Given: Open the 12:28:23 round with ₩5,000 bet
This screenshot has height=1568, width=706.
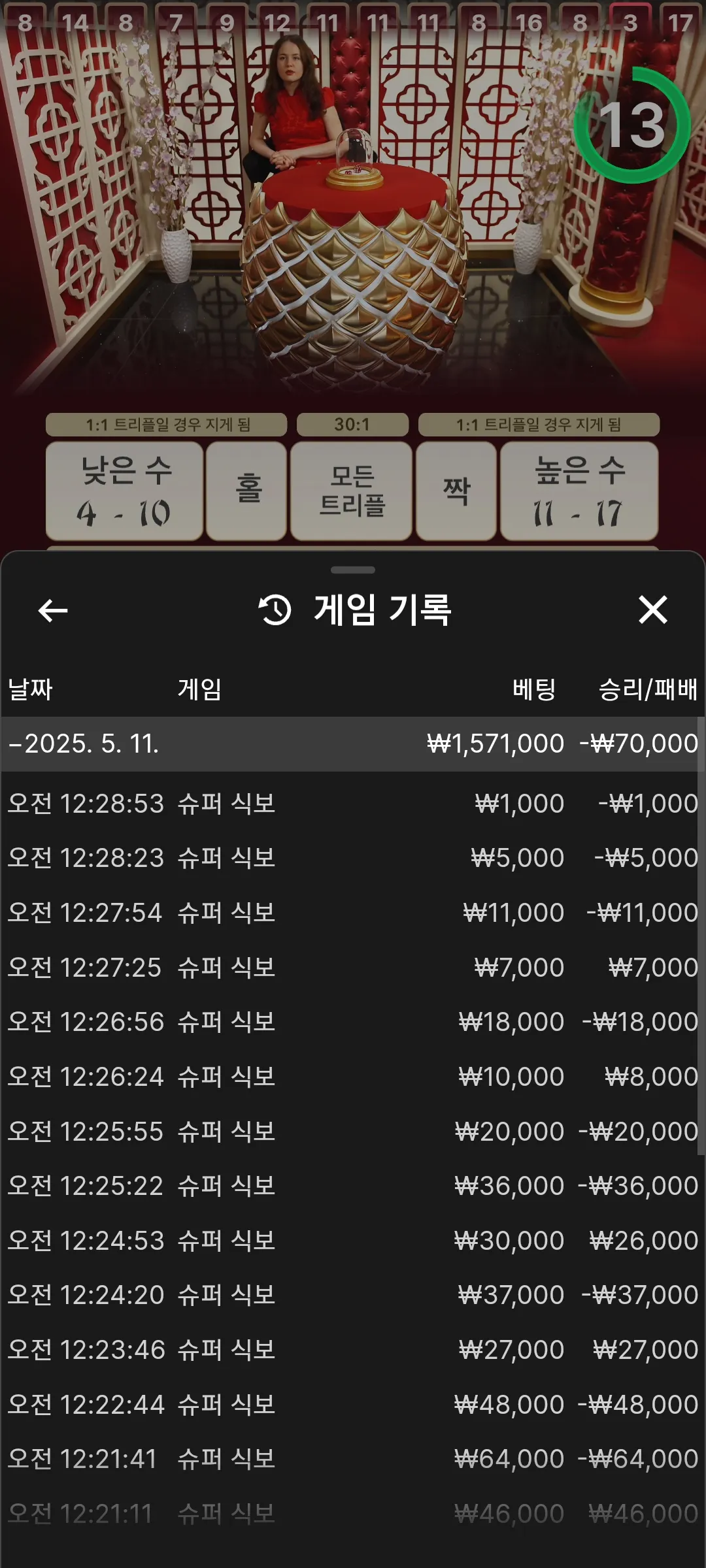Looking at the screenshot, I should [353, 858].
